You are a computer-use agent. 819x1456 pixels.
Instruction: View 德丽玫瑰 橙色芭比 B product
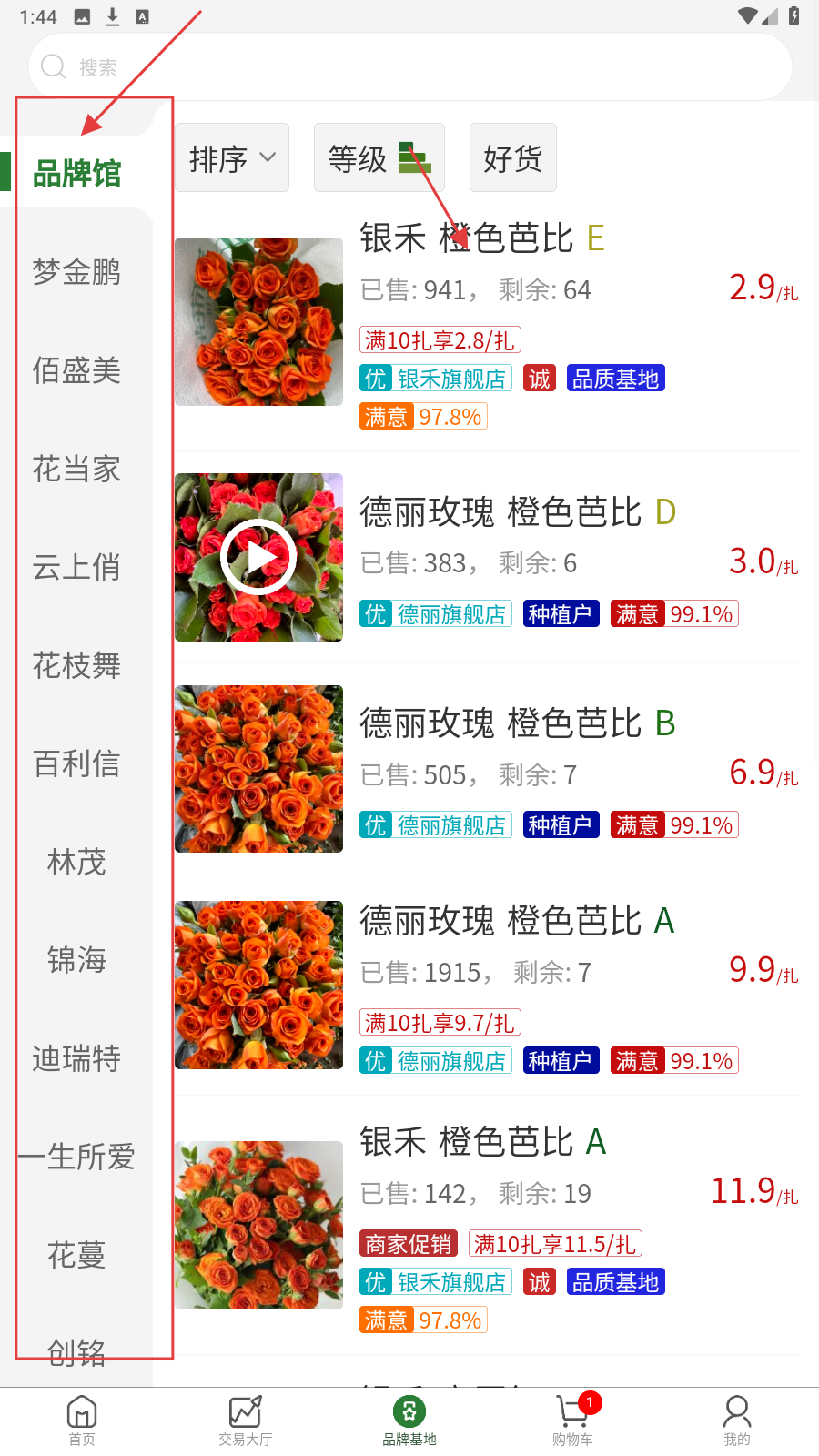[517, 724]
